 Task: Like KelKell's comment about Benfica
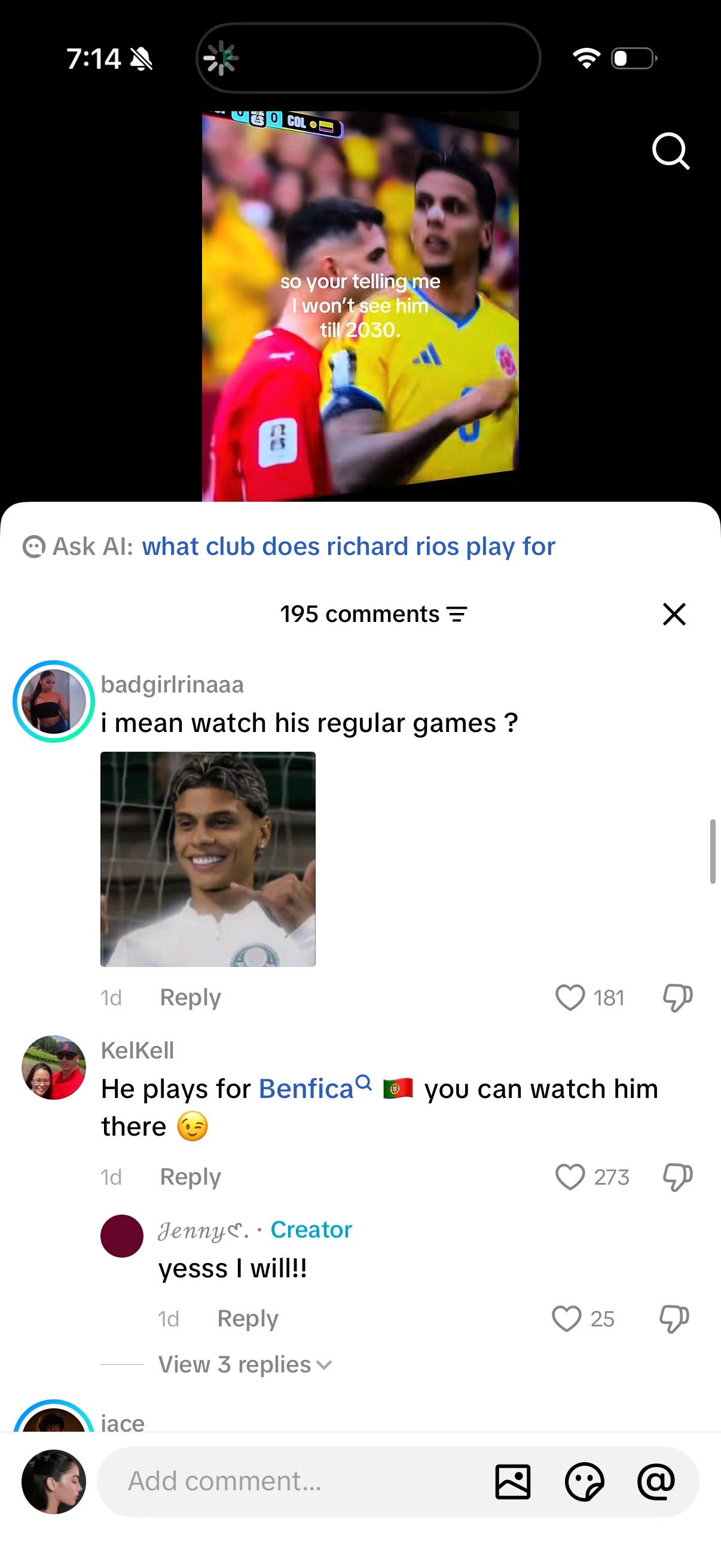pyautogui.click(x=570, y=1177)
